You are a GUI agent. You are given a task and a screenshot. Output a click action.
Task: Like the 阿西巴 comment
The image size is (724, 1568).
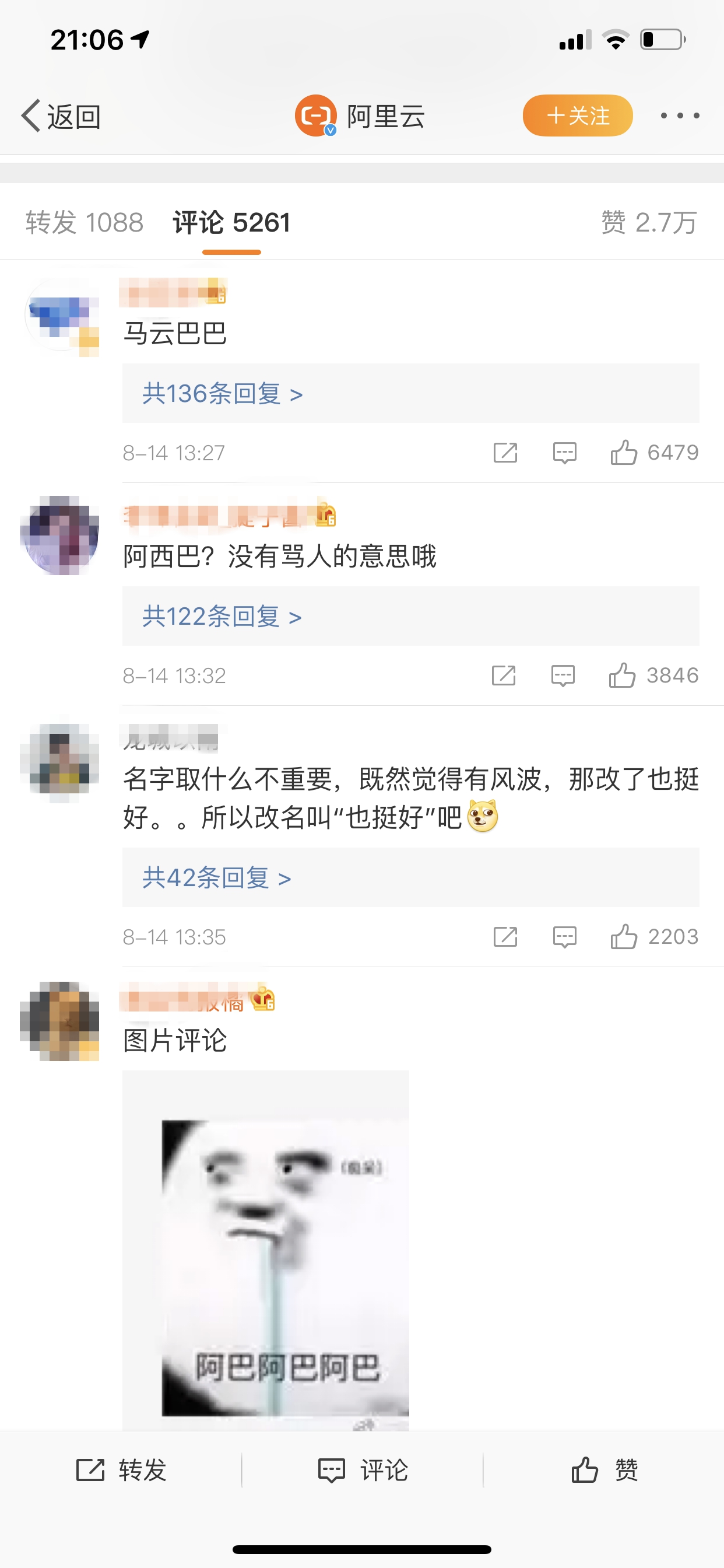pyautogui.click(x=653, y=675)
